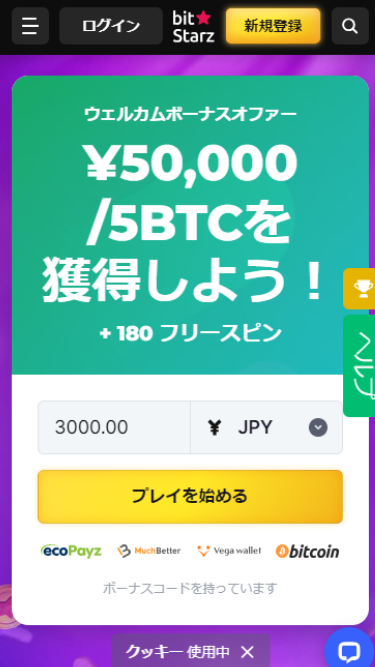Open the trophy side tab
The image size is (375, 667).
360,288
